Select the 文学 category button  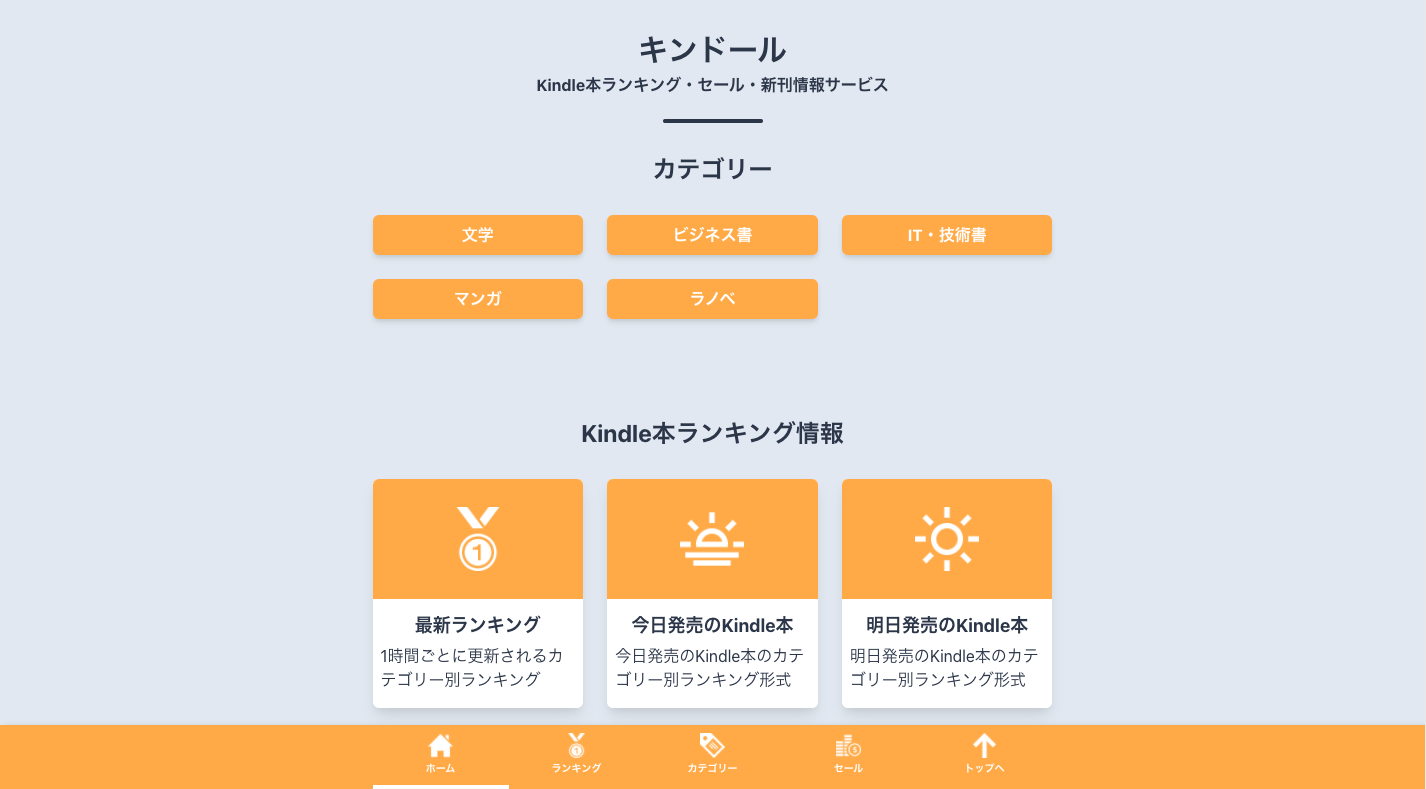pos(477,235)
